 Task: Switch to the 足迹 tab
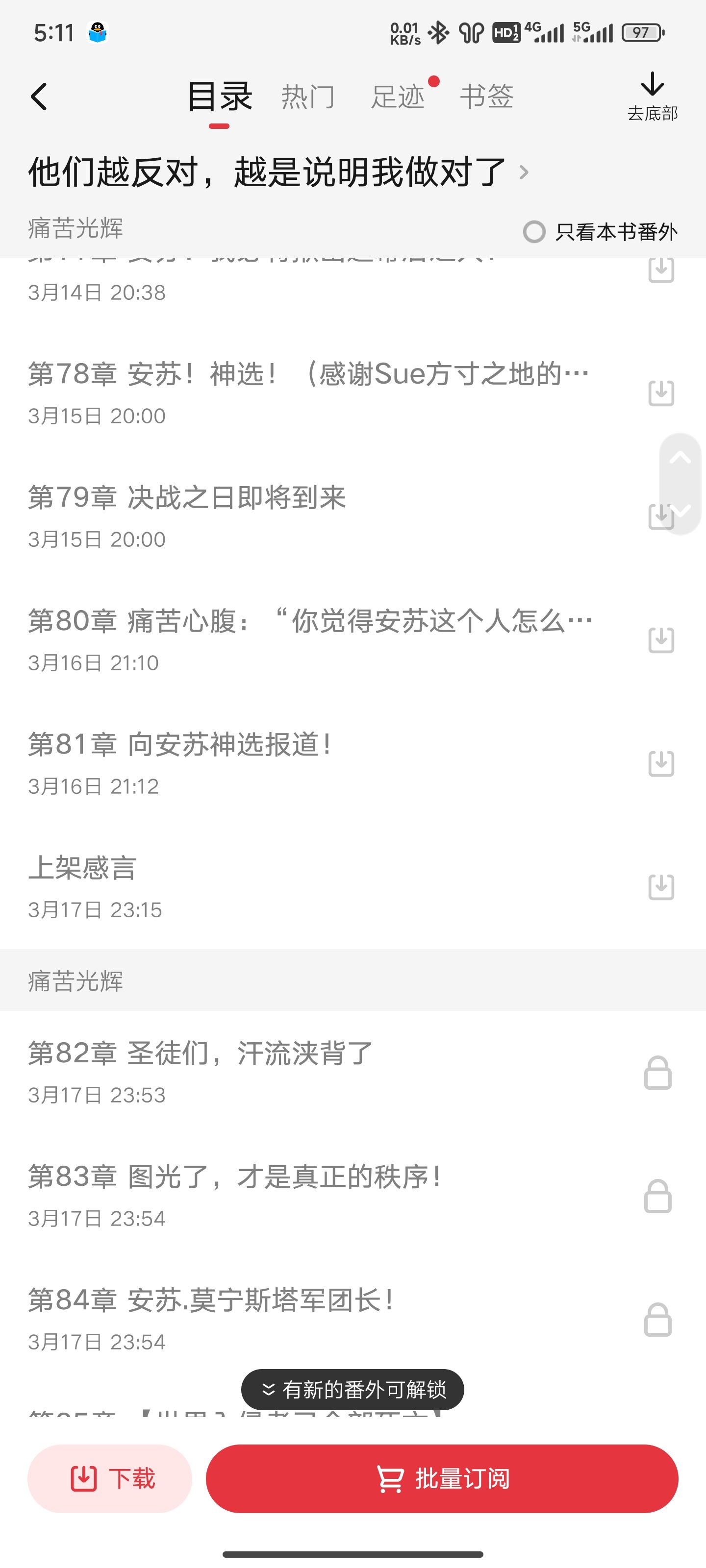click(x=398, y=97)
